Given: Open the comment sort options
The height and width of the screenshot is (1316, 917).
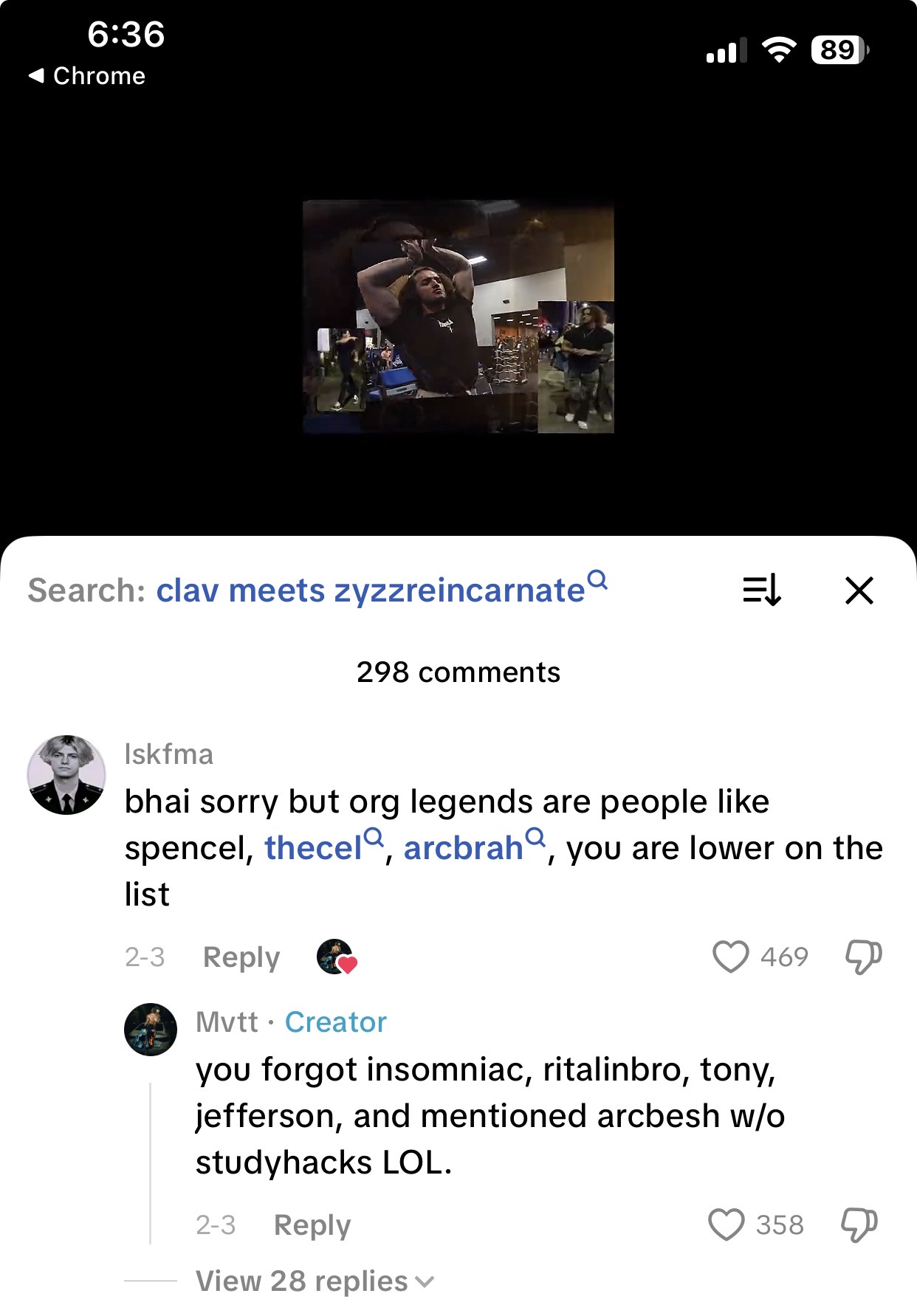Looking at the screenshot, I should [x=761, y=590].
